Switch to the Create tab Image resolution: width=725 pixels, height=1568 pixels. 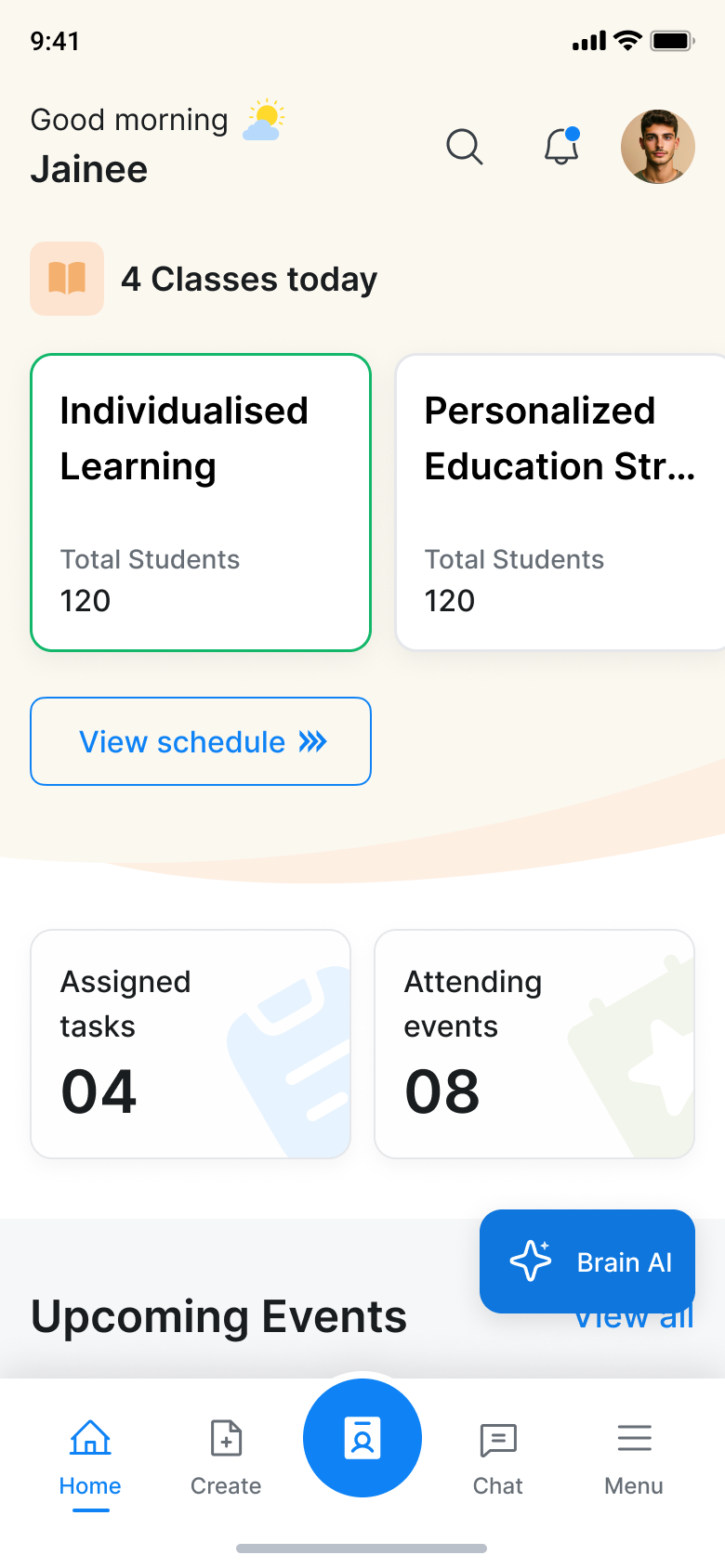click(226, 1455)
